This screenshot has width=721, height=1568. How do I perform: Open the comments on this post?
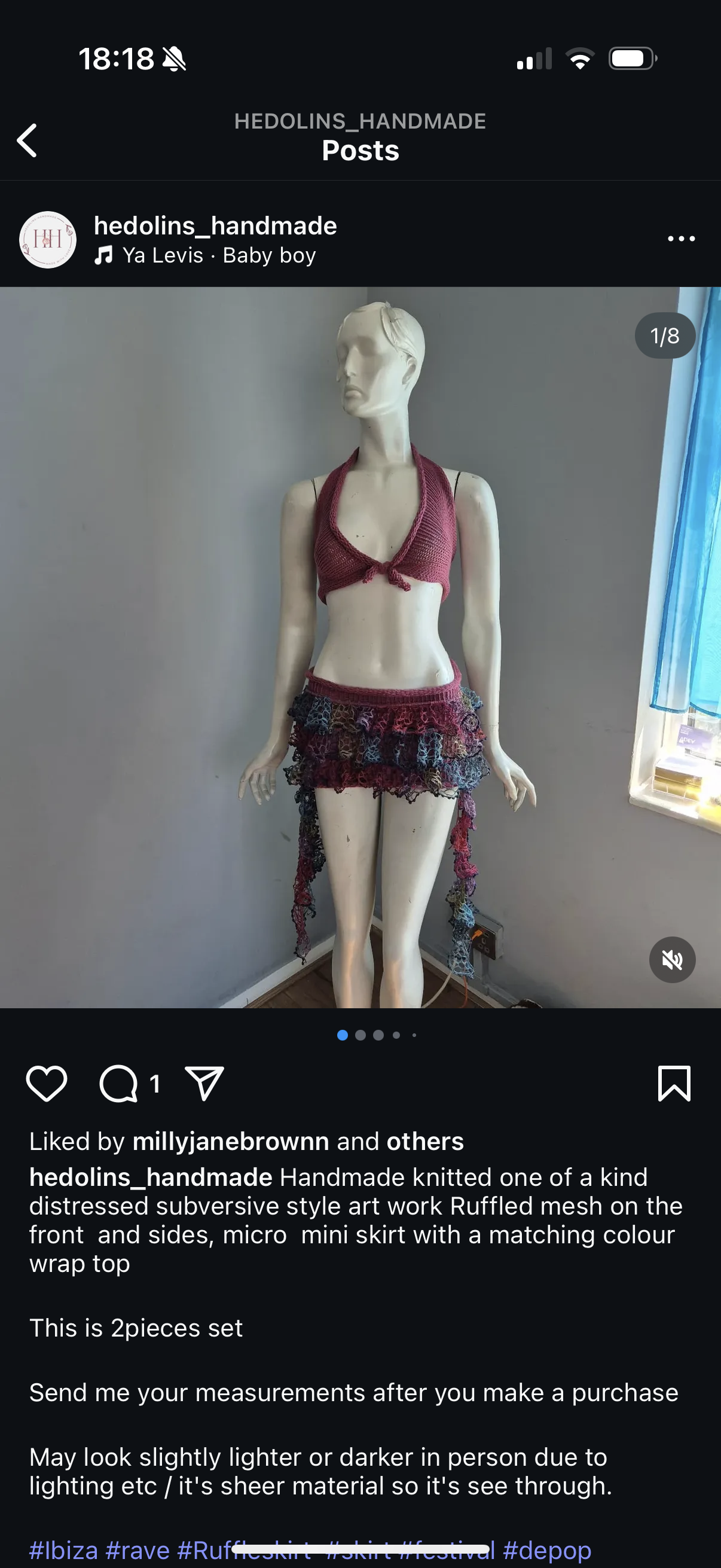click(119, 1084)
